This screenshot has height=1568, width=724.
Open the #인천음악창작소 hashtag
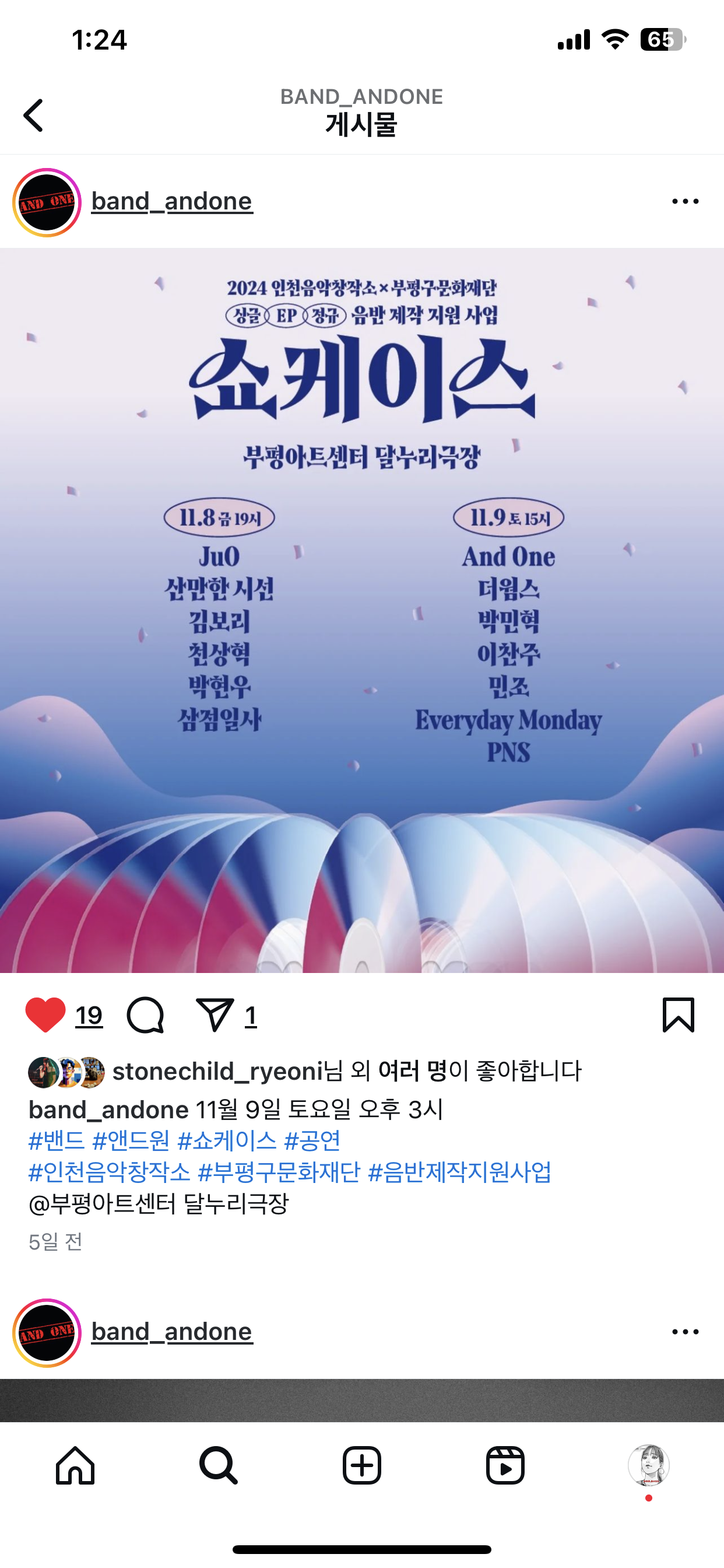click(110, 1172)
